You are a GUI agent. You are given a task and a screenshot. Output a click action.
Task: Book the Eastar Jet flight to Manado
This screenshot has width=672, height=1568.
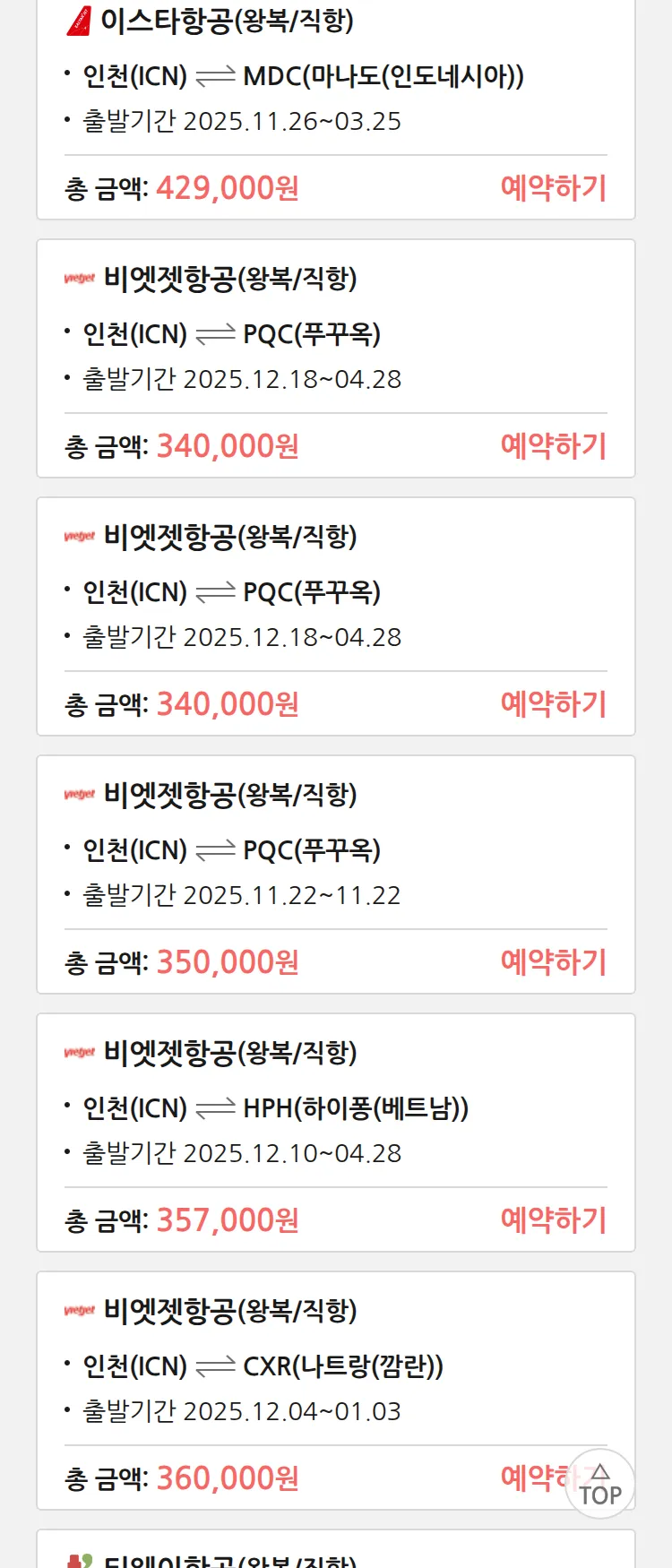(x=553, y=188)
